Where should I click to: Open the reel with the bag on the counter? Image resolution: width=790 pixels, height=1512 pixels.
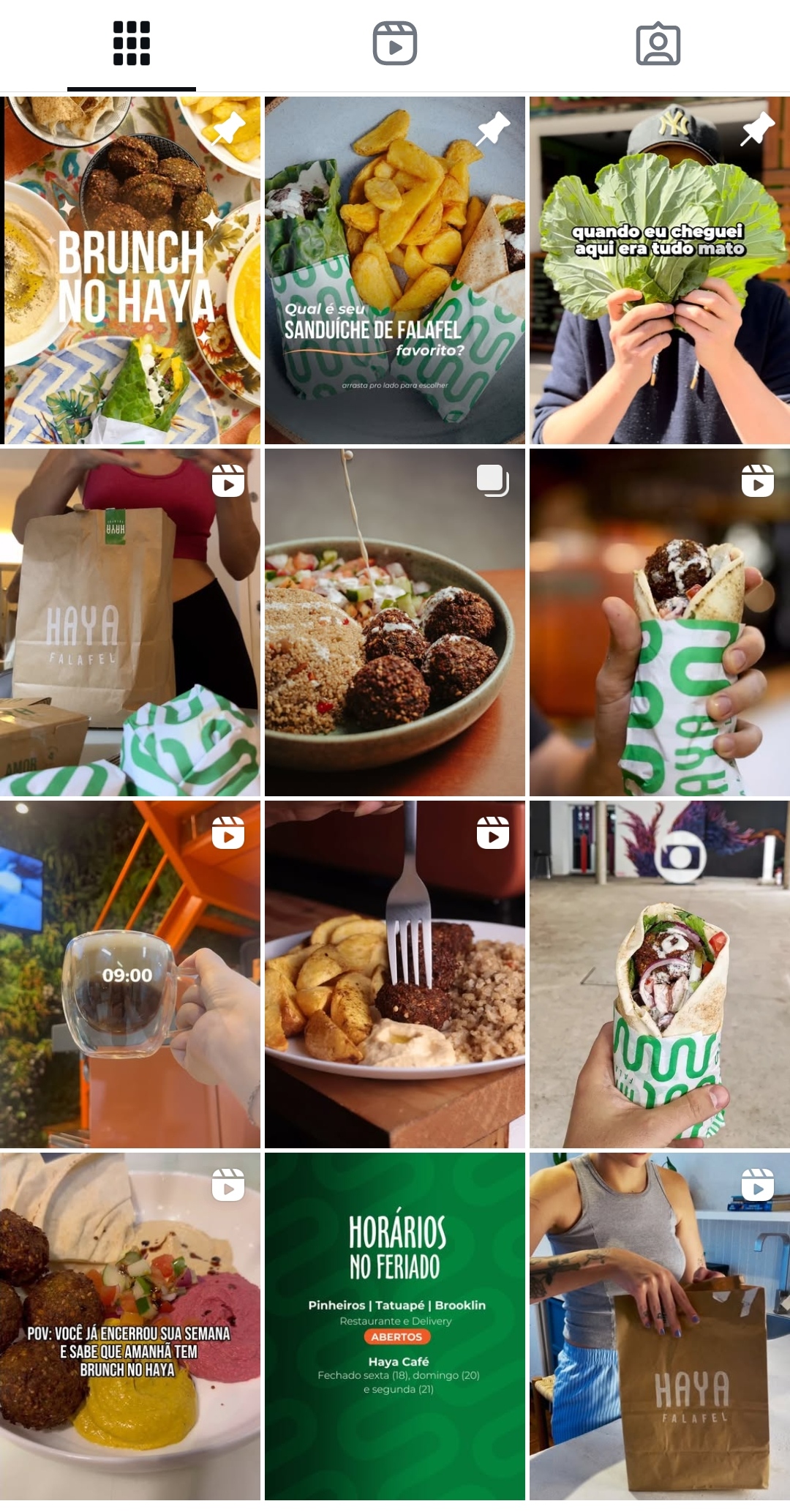click(660, 1326)
